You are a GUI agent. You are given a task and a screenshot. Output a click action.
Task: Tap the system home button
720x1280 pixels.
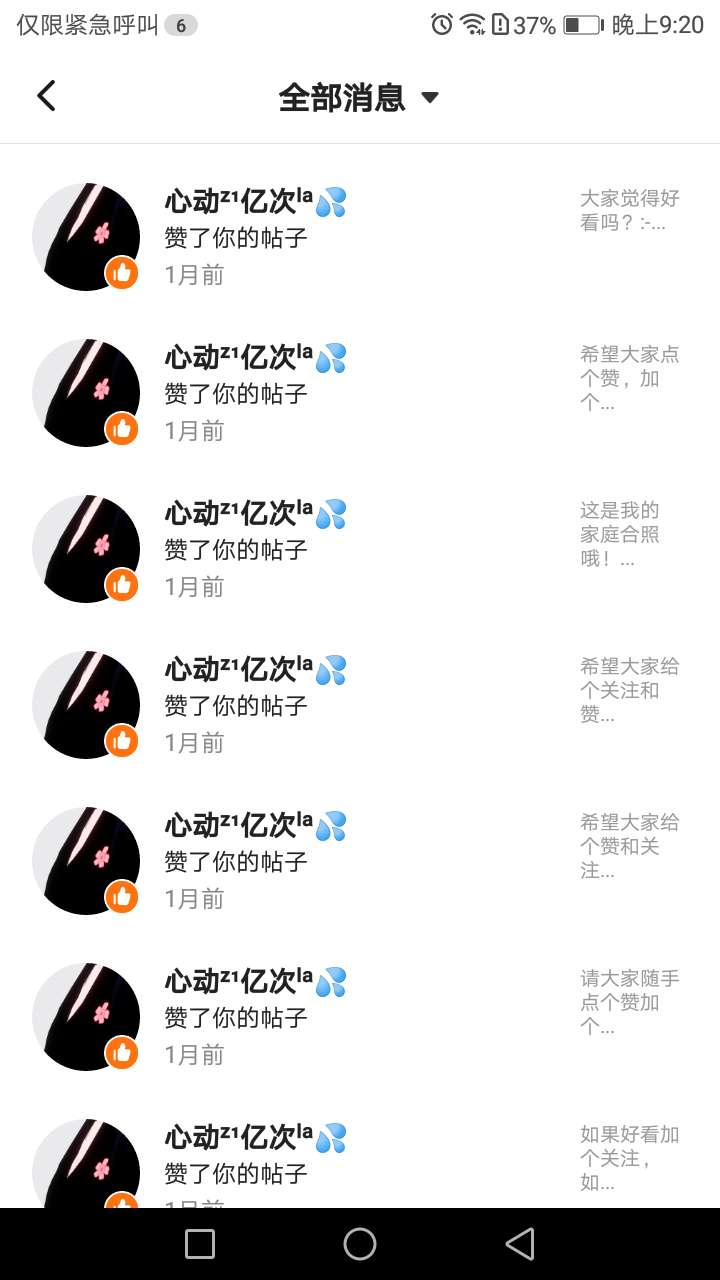[360, 1244]
